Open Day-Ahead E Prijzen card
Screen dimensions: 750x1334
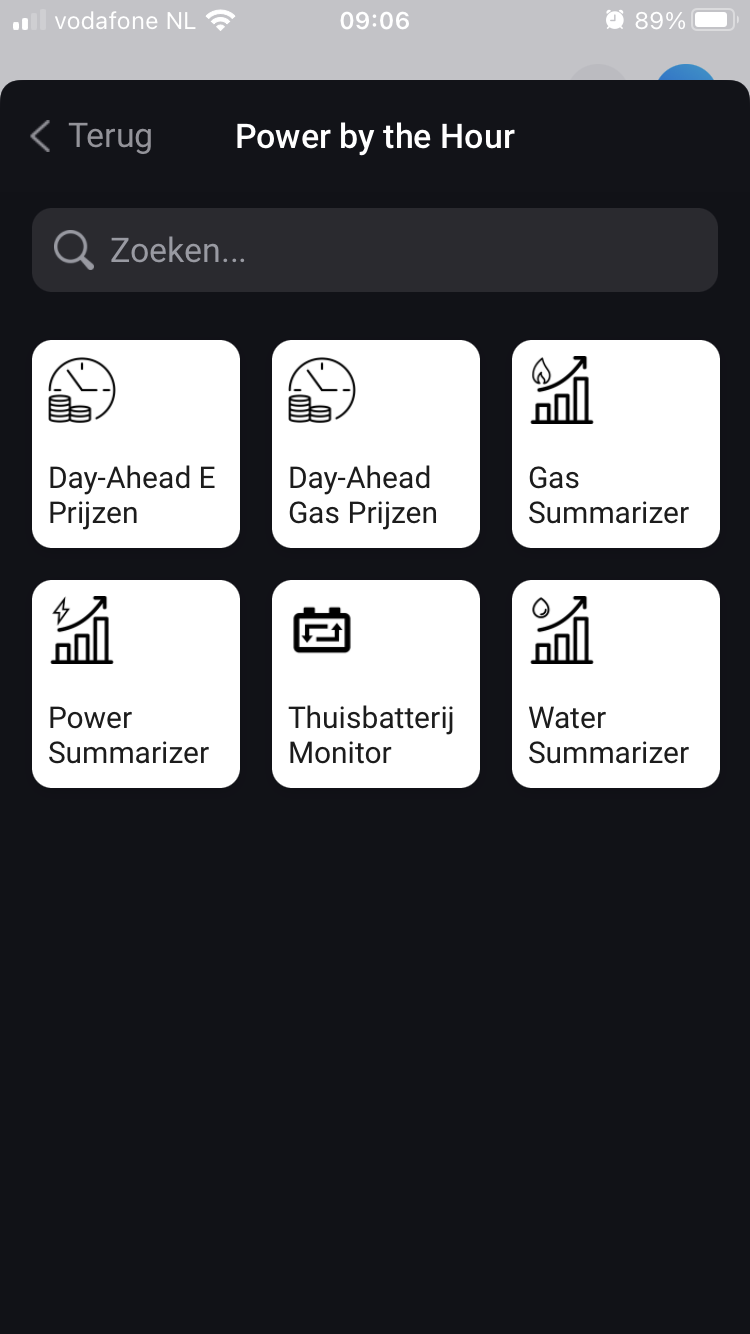pyautogui.click(x=136, y=444)
